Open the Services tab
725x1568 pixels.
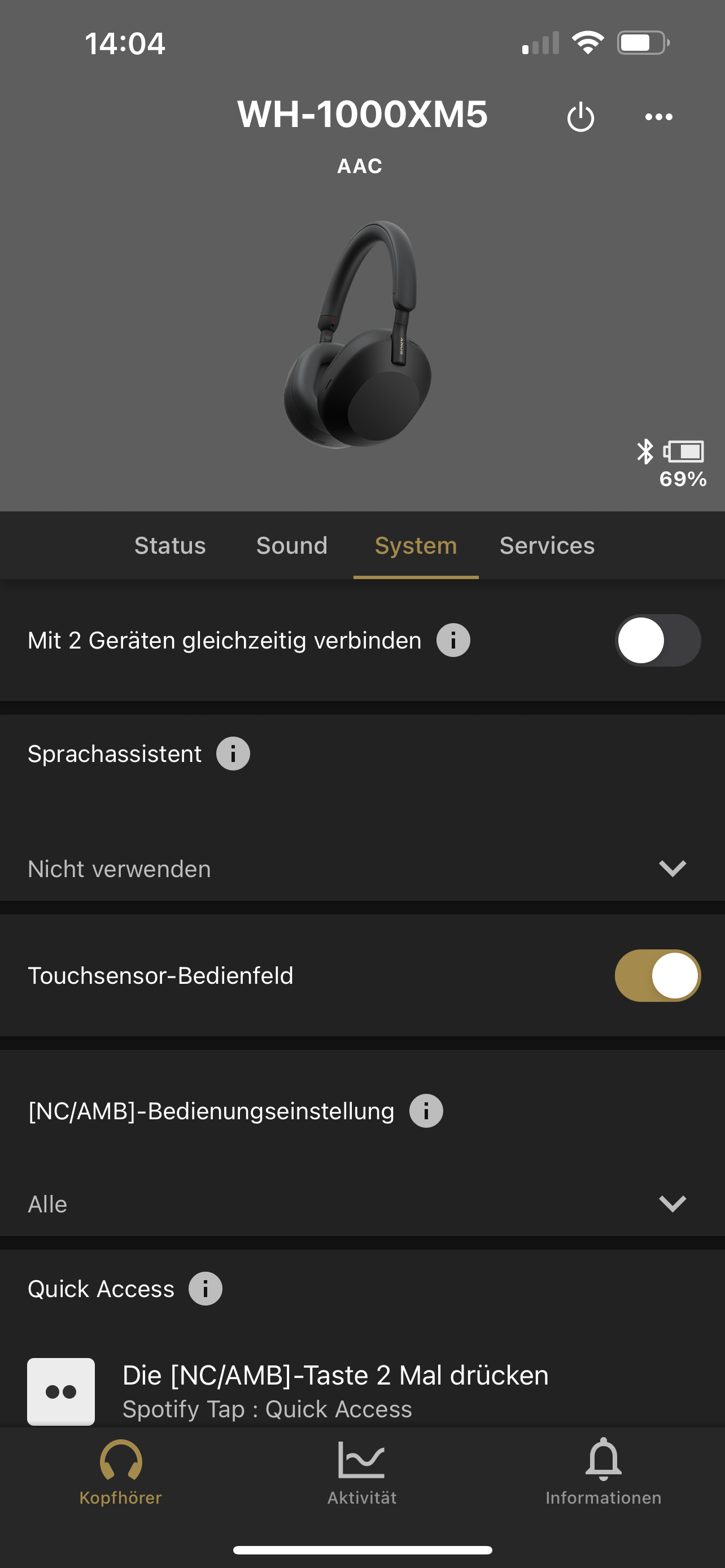(547, 545)
